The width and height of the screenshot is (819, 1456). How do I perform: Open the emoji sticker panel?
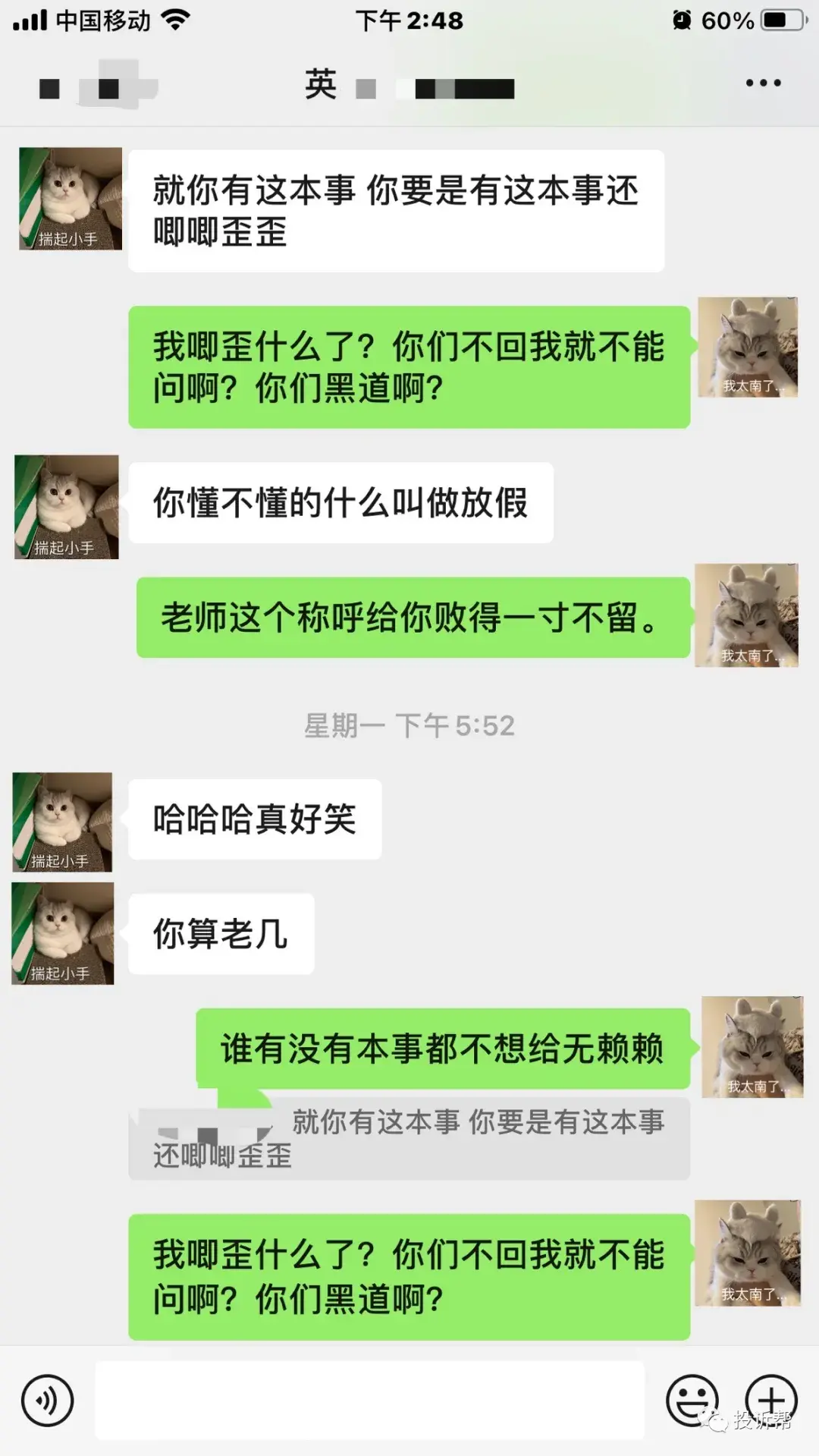pyautogui.click(x=692, y=1401)
